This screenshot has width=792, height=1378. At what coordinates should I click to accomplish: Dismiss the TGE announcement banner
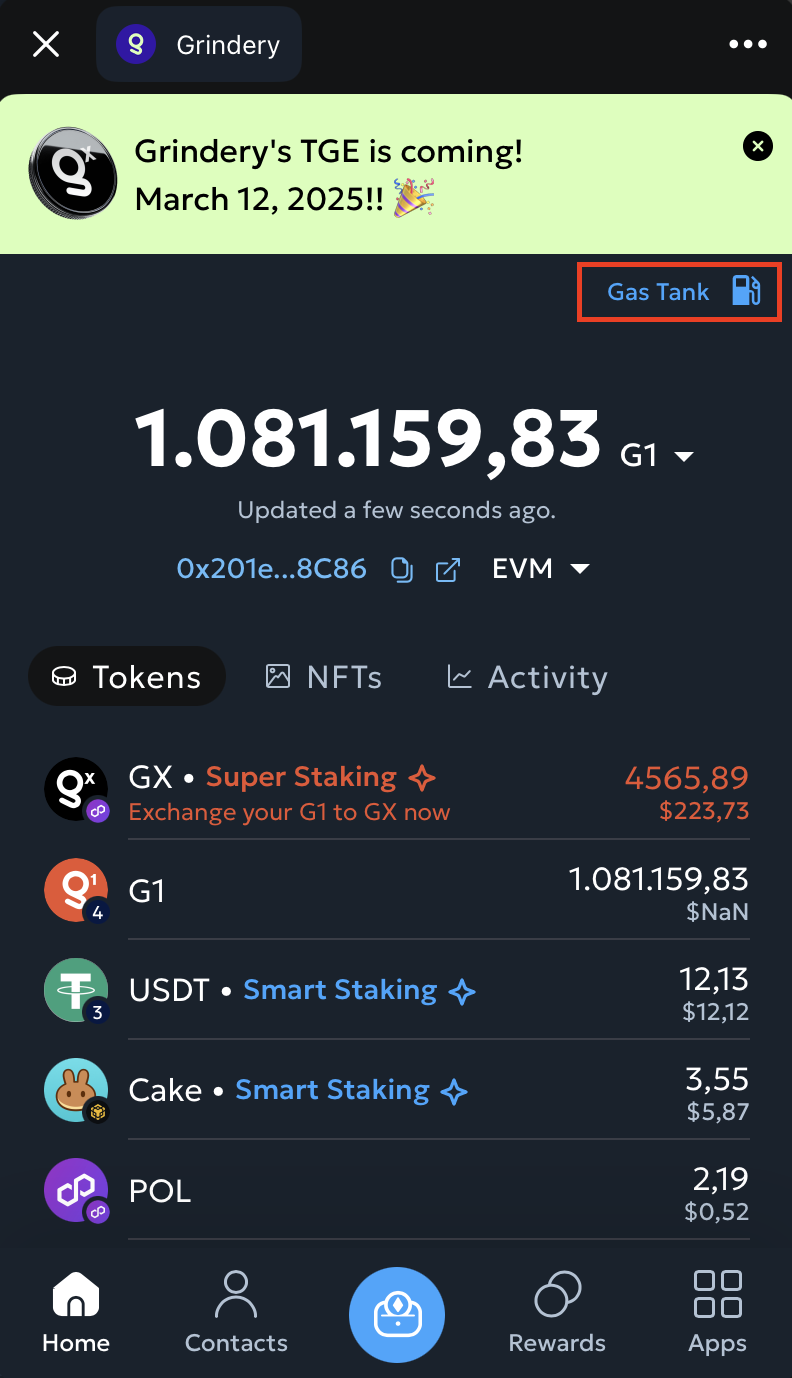point(758,147)
